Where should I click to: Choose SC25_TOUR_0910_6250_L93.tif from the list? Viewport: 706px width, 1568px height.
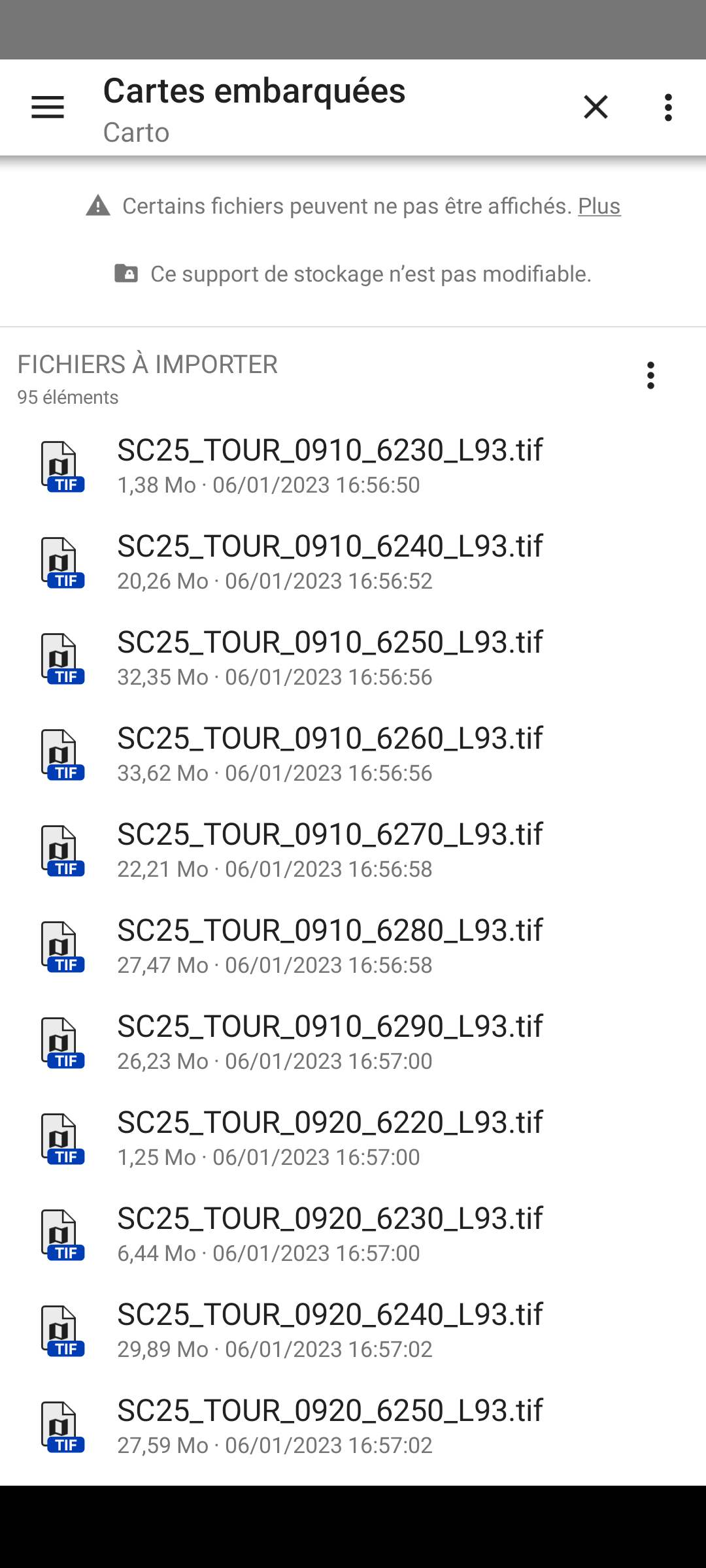click(x=329, y=657)
